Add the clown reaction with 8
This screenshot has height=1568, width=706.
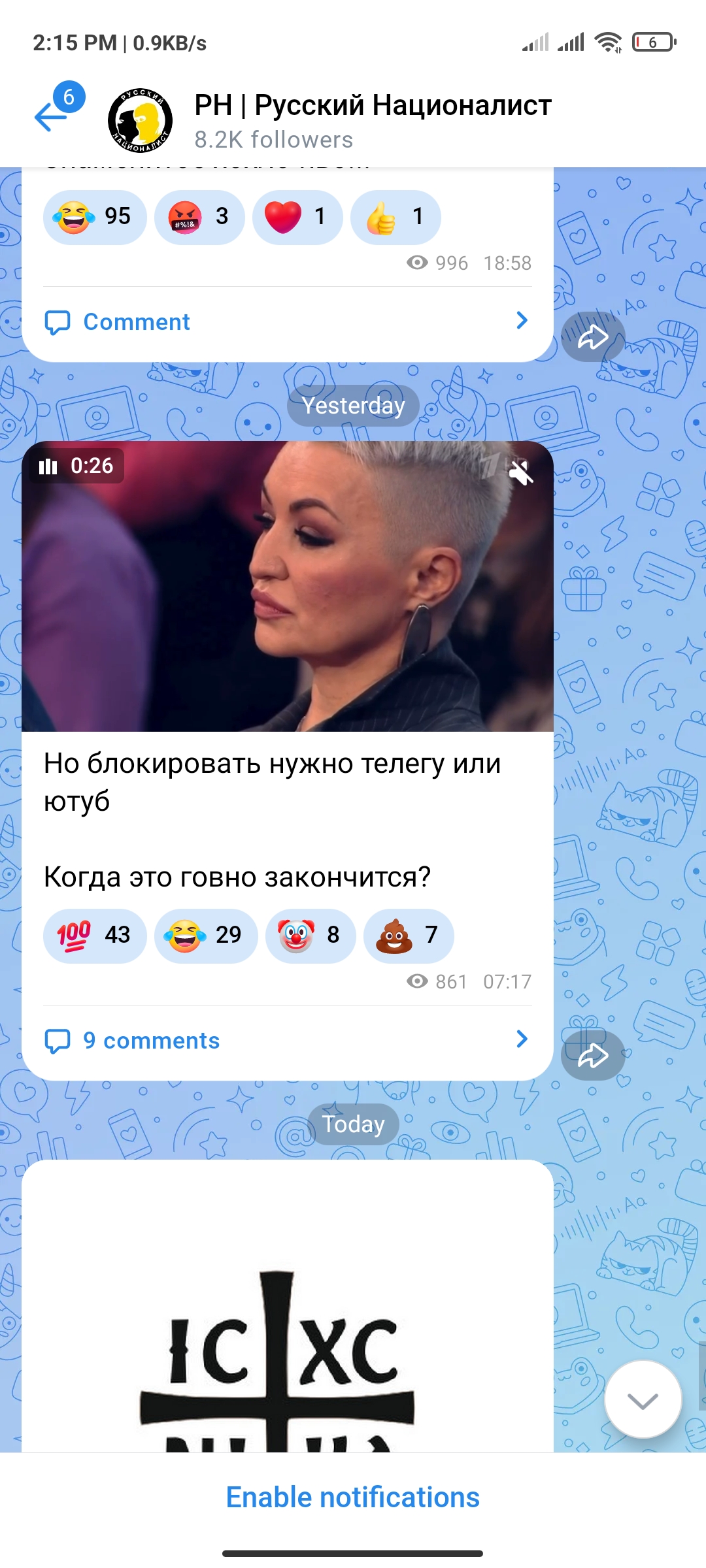[x=311, y=936]
